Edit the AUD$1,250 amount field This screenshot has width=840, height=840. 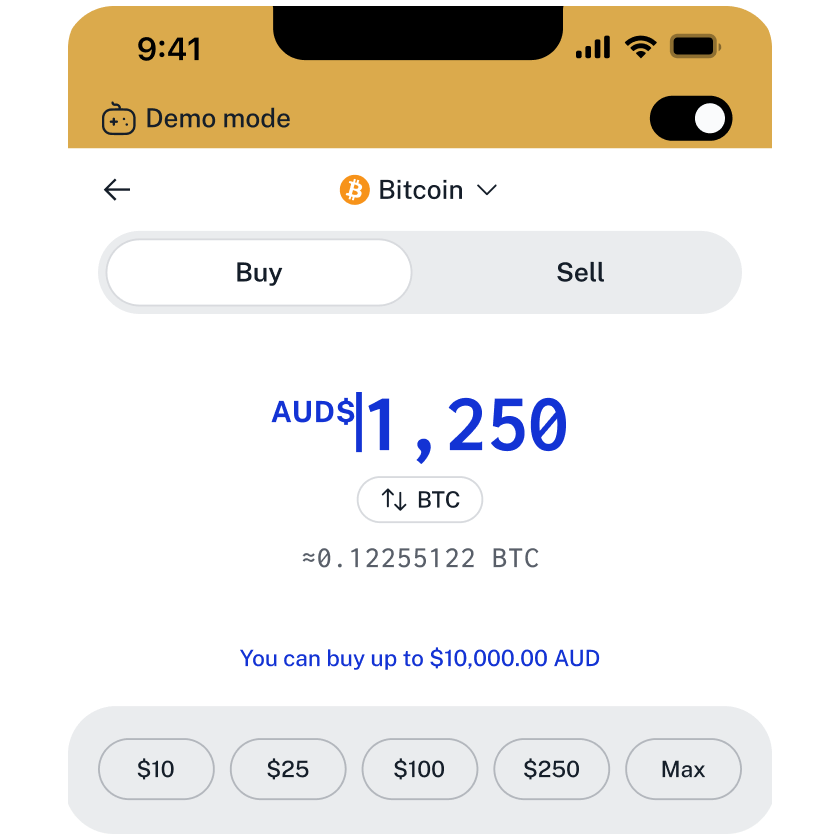click(466, 425)
